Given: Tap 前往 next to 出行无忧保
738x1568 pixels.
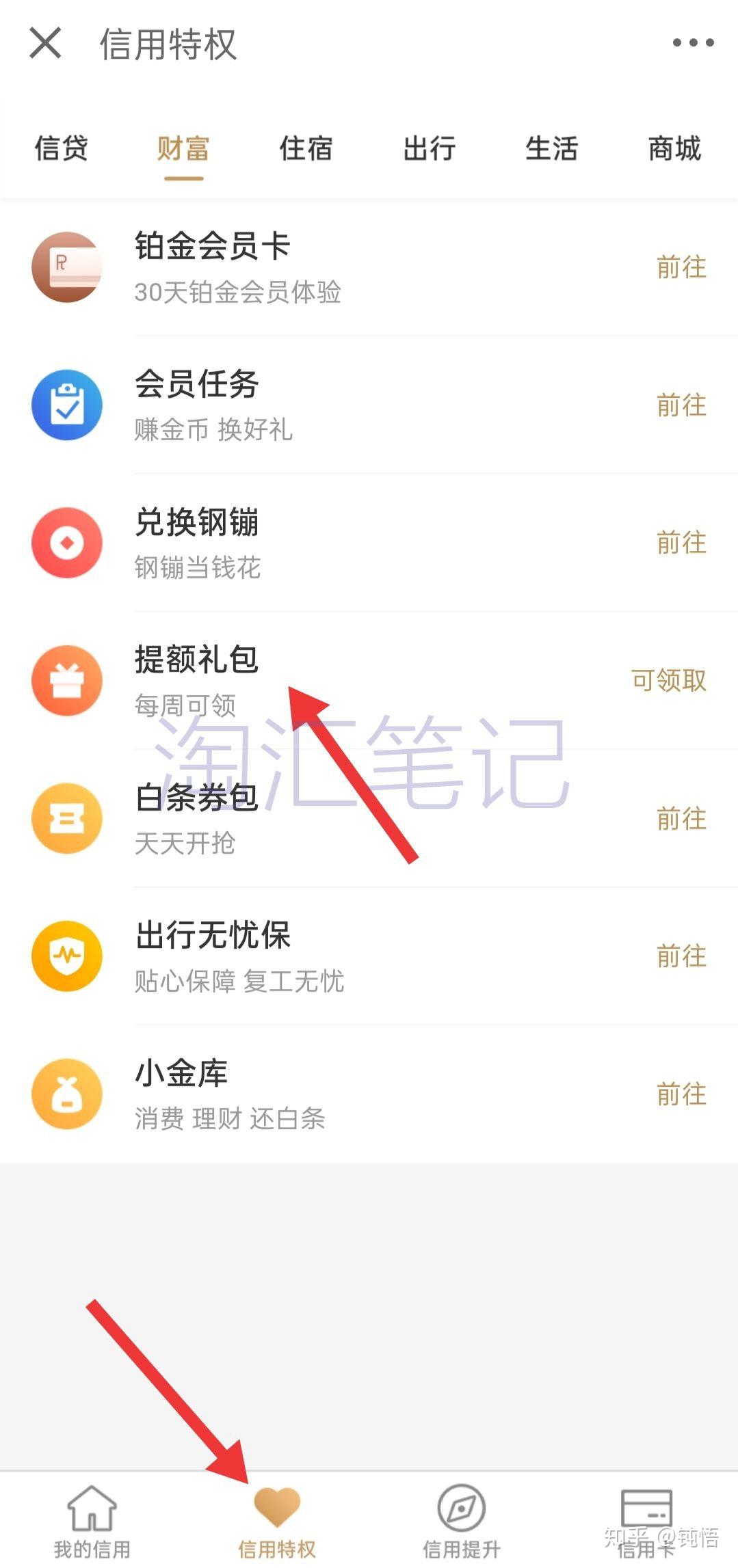Looking at the screenshot, I should point(681,956).
